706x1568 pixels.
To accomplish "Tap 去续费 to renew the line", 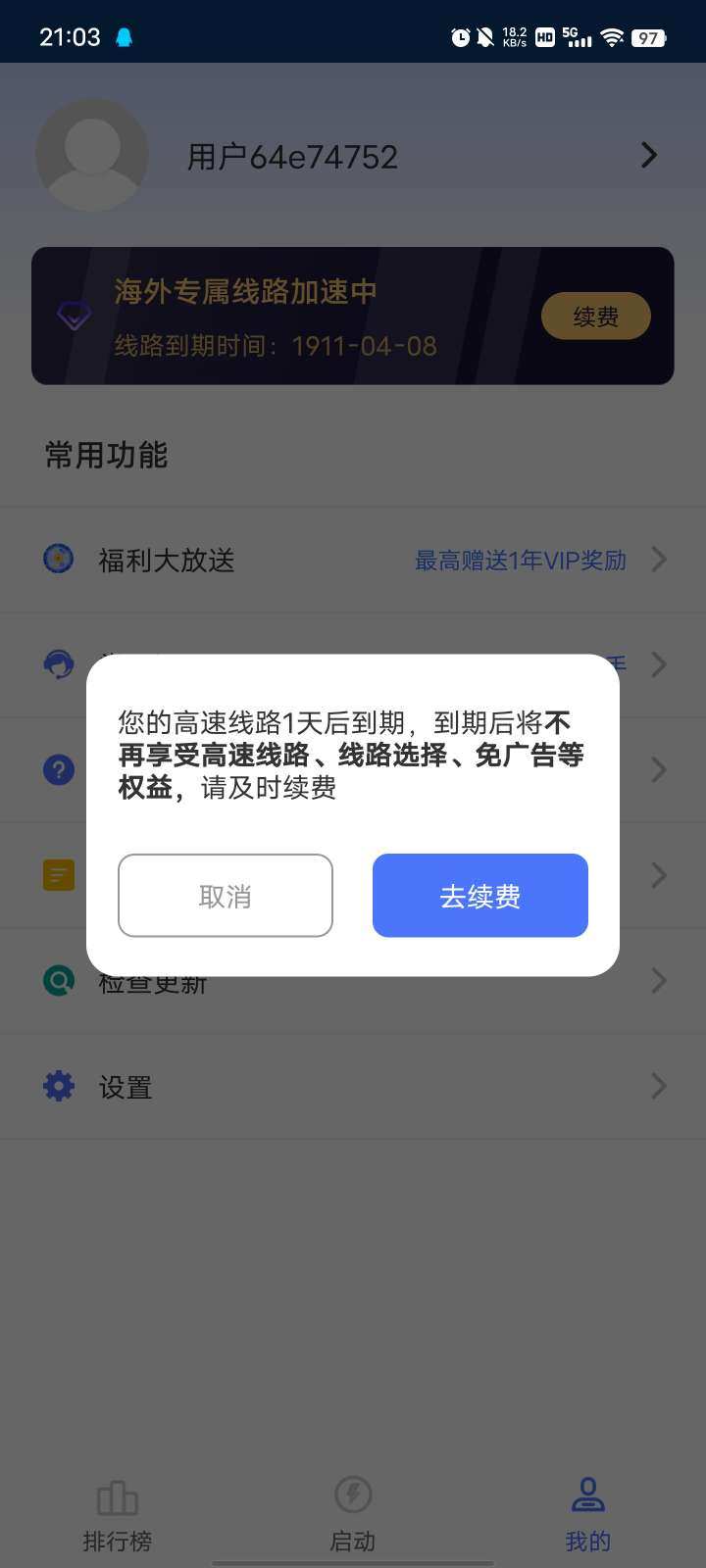I will click(480, 896).
